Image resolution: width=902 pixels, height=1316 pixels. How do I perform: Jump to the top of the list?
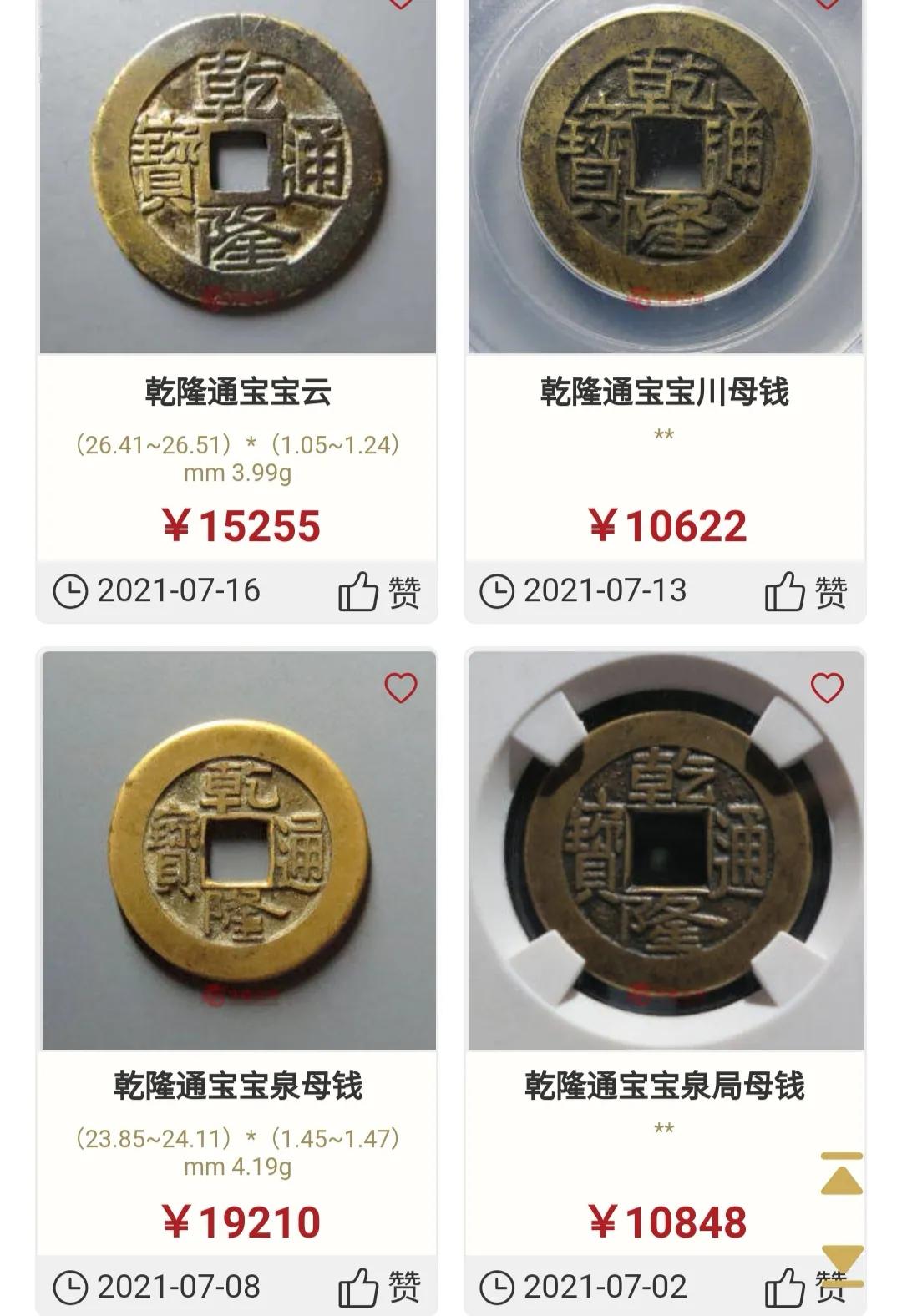click(842, 1173)
